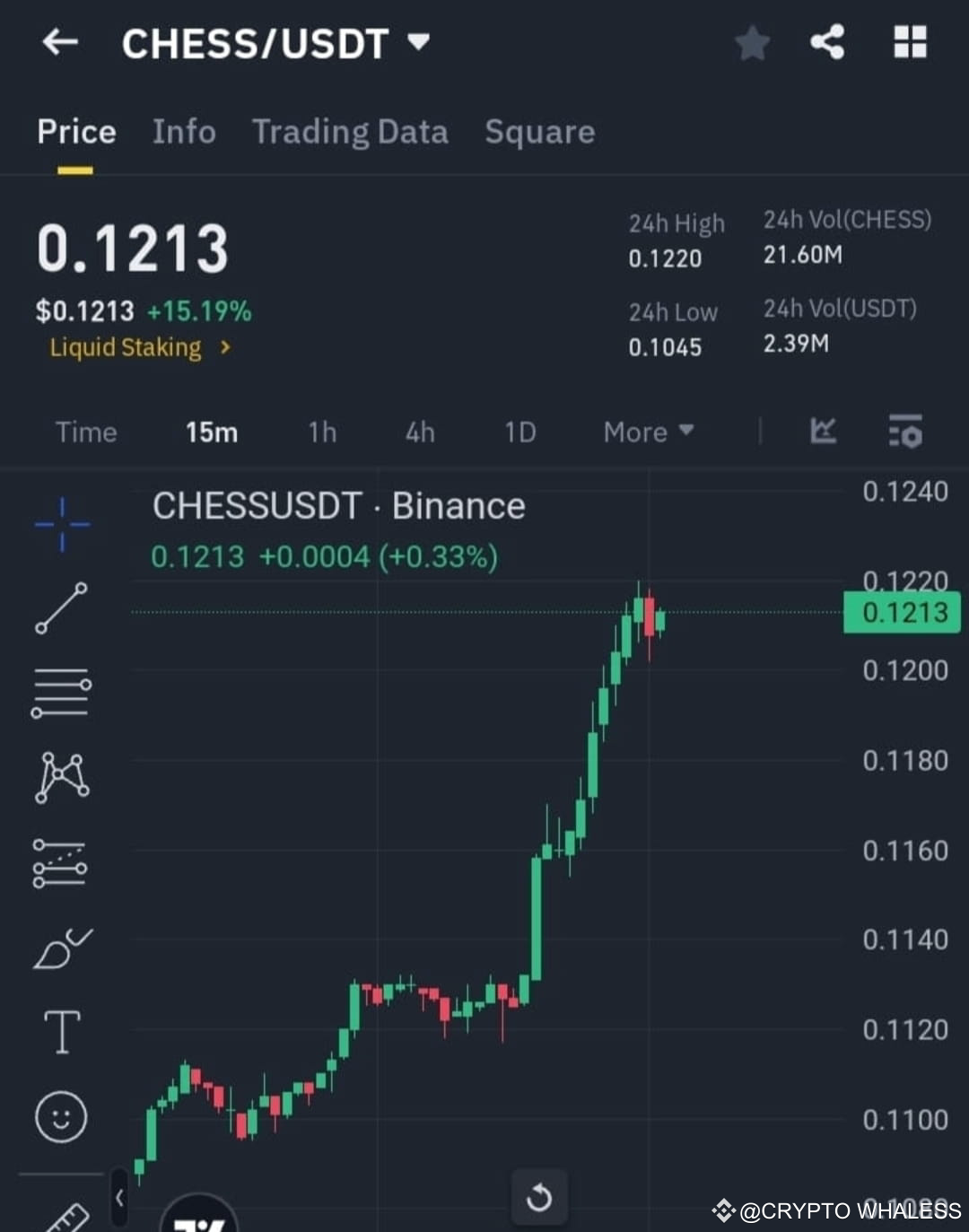
Task: Pick the brush drawing tool
Action: (x=61, y=947)
